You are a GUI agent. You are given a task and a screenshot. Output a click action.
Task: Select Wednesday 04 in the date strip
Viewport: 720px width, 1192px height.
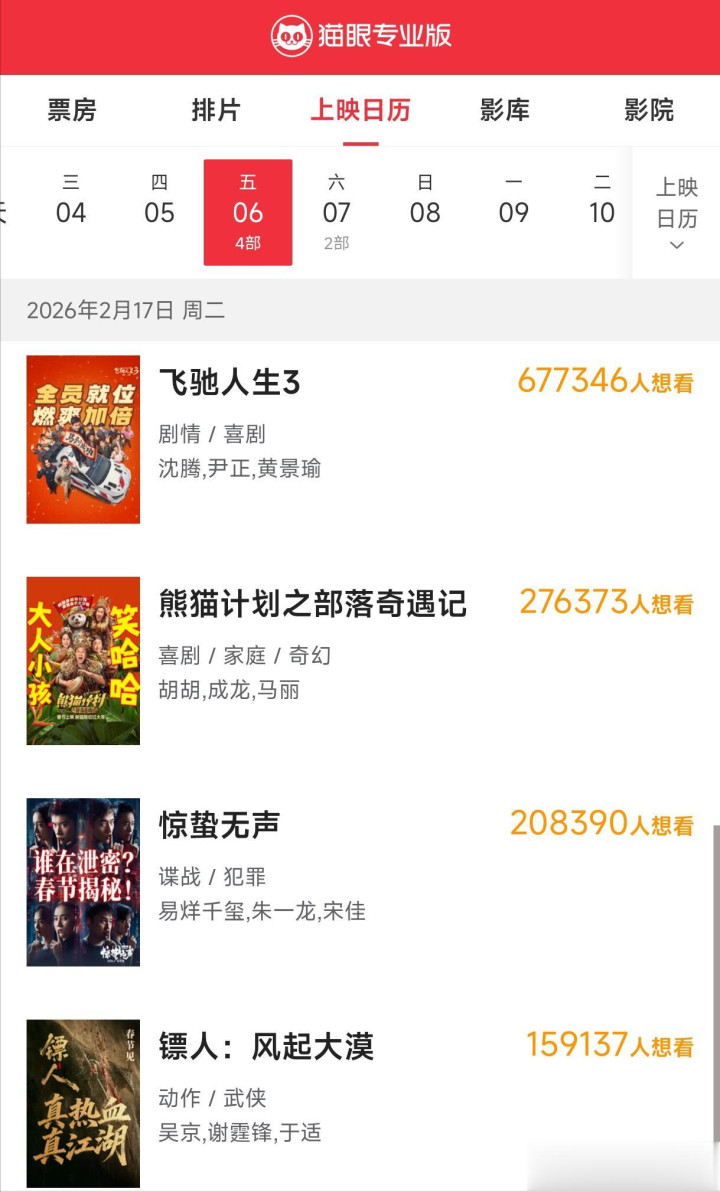point(71,200)
